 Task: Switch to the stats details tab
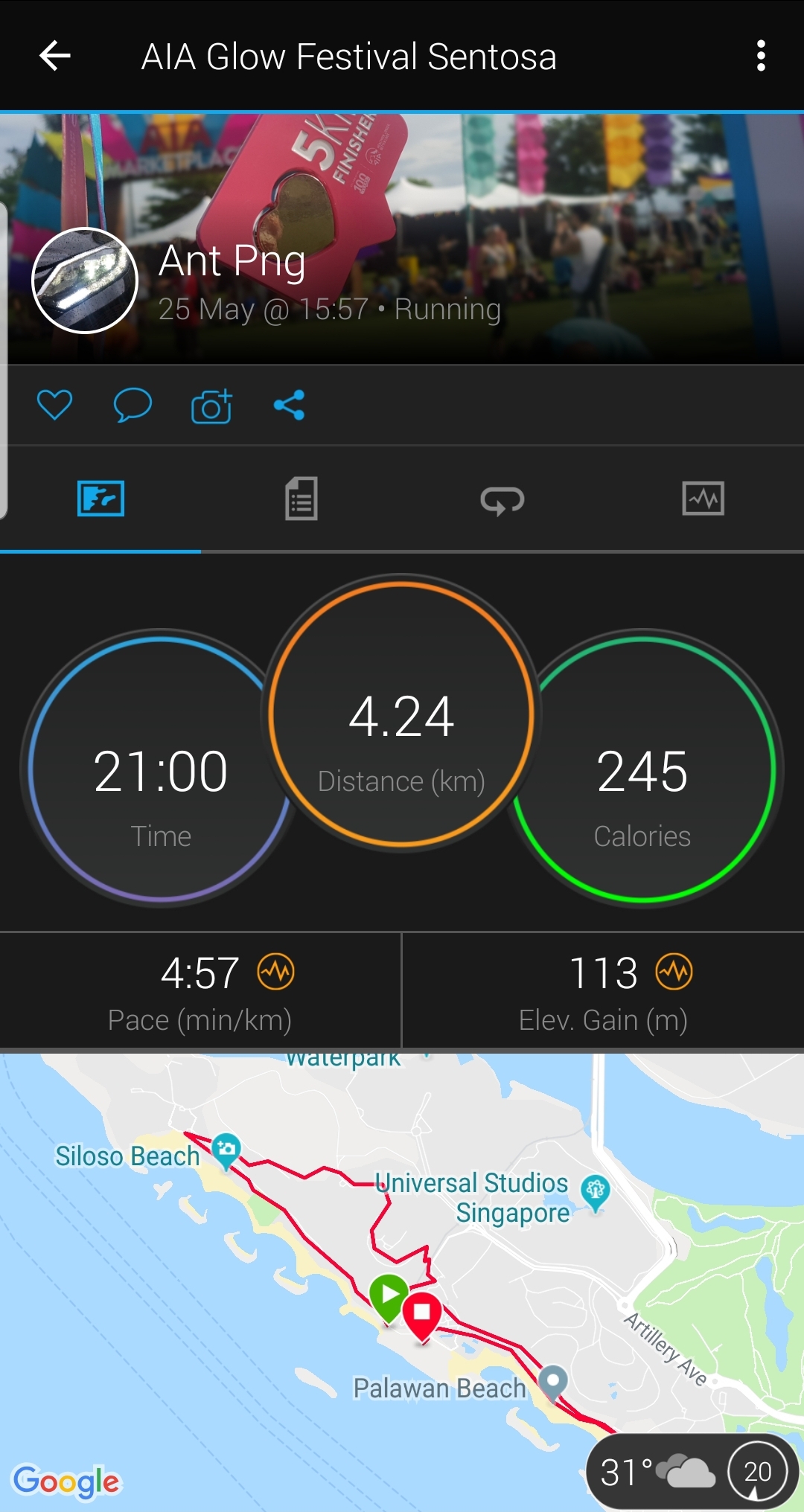click(301, 499)
